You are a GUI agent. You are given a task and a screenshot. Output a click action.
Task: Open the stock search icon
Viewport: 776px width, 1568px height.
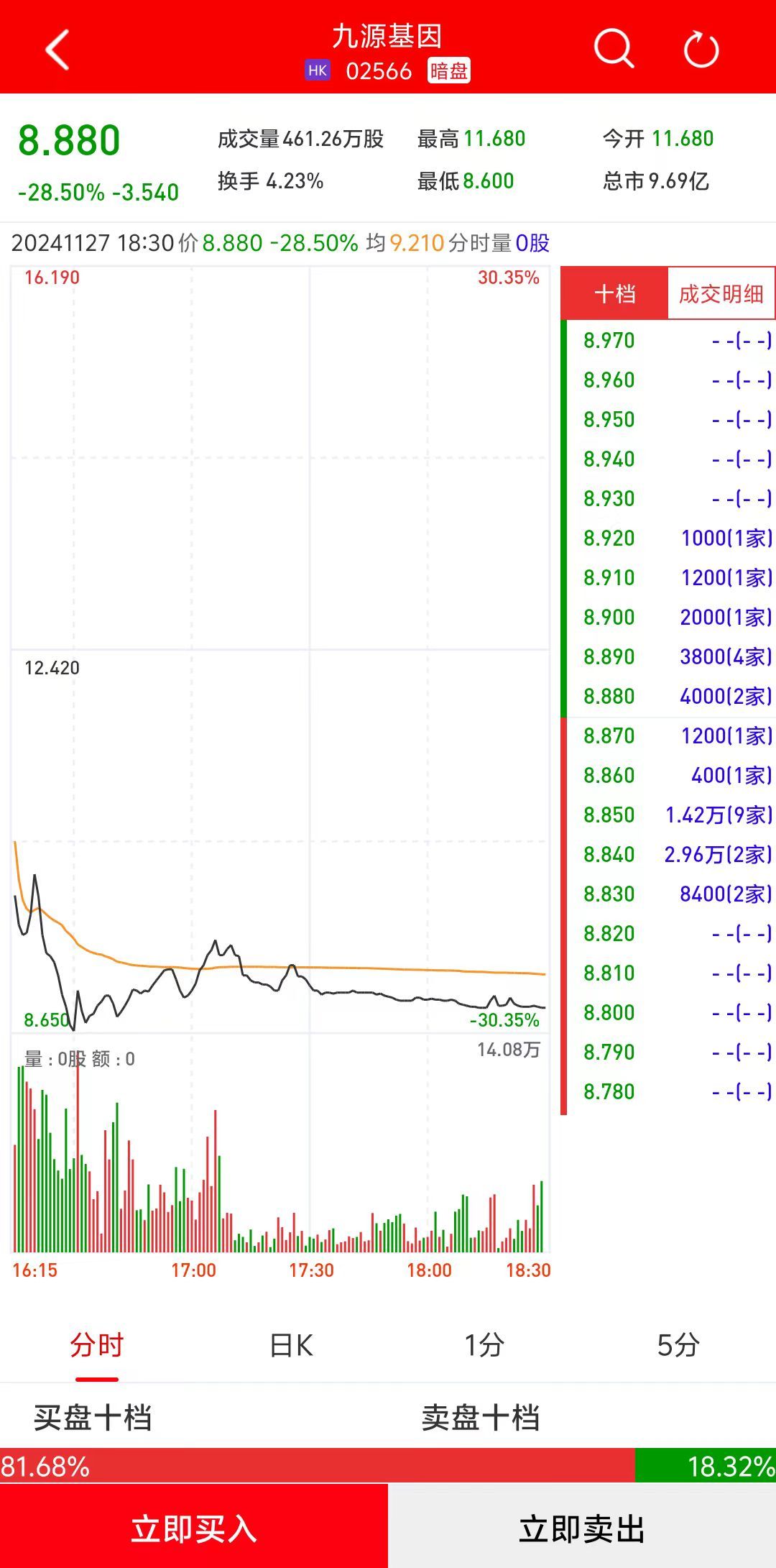[x=614, y=49]
